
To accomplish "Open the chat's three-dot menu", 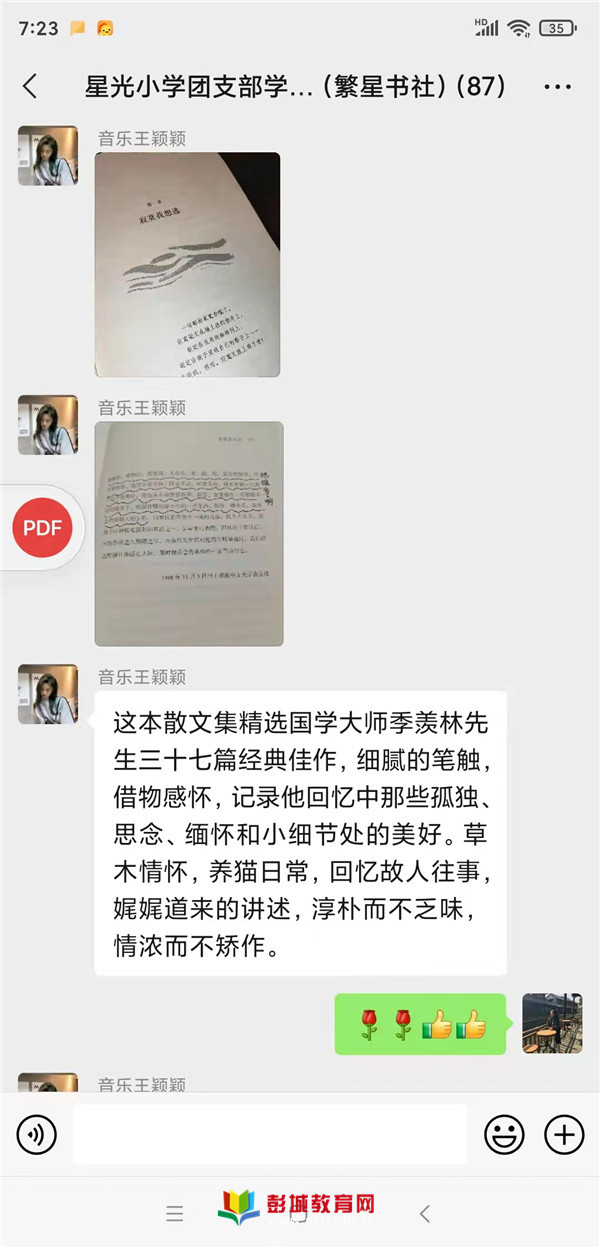I will [557, 87].
